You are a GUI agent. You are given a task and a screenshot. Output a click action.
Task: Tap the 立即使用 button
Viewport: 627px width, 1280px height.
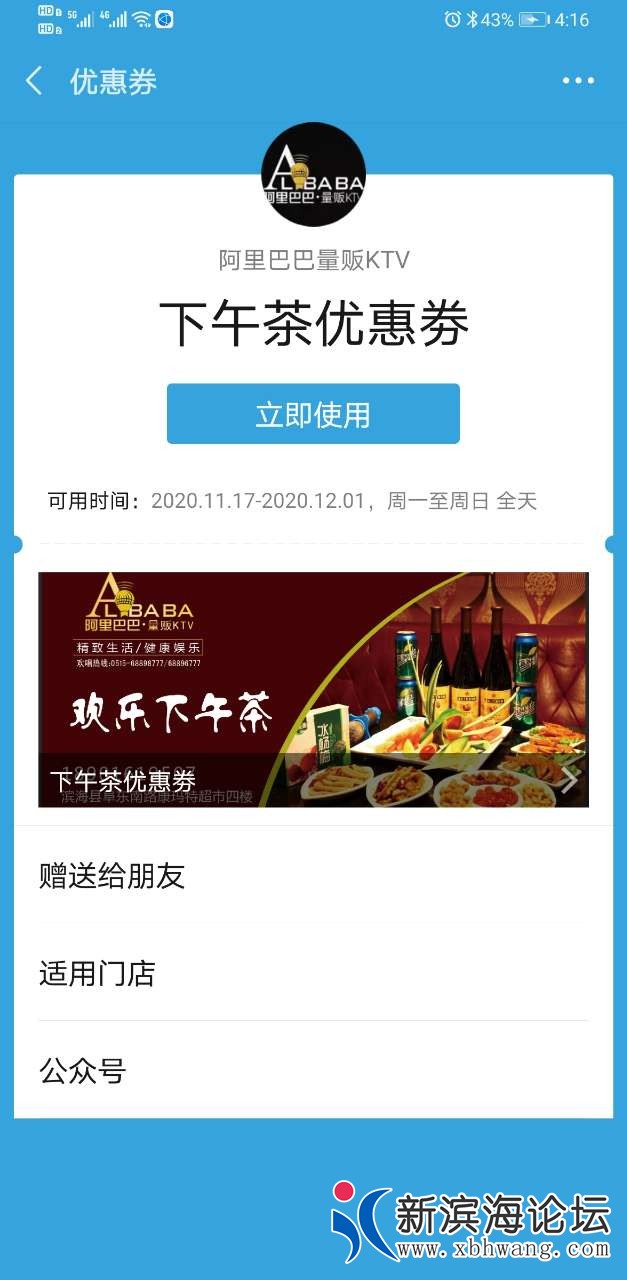point(313,414)
